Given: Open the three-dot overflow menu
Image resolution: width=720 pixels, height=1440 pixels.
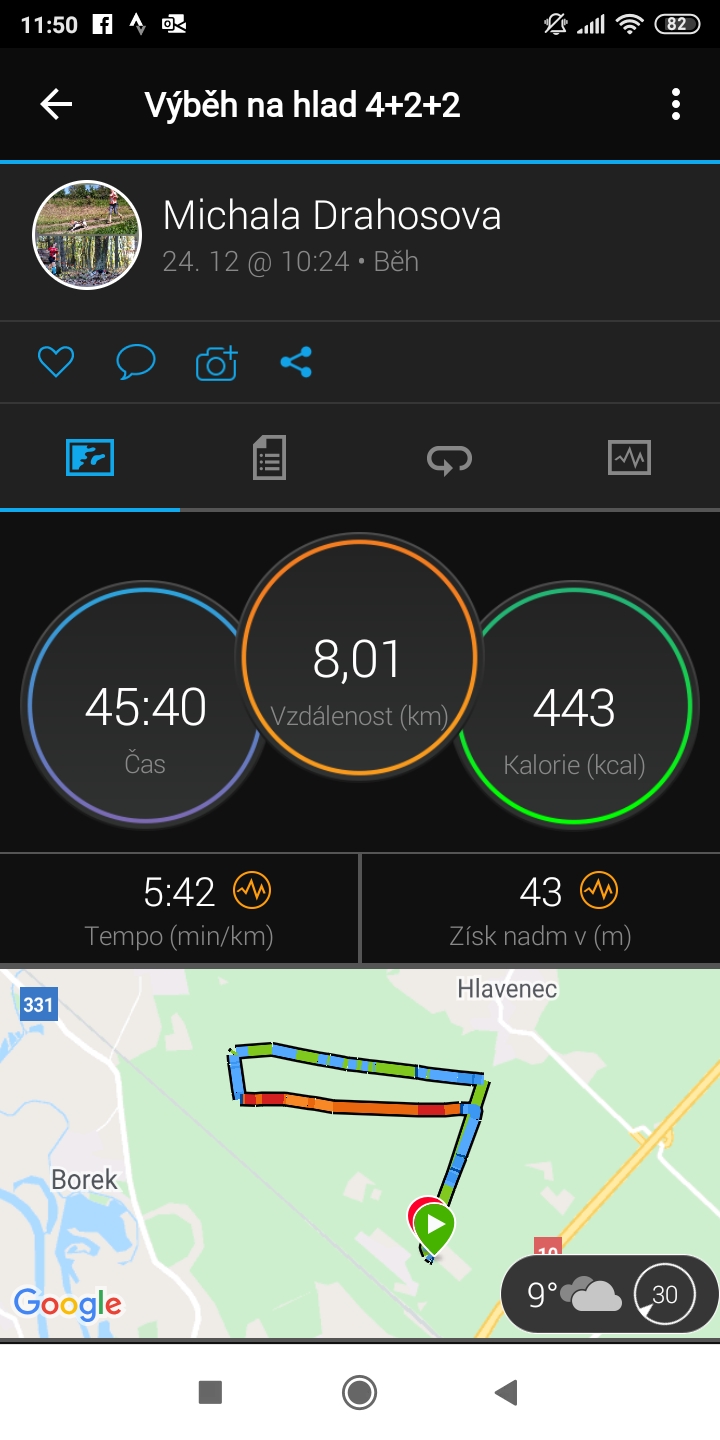Looking at the screenshot, I should (x=676, y=104).
